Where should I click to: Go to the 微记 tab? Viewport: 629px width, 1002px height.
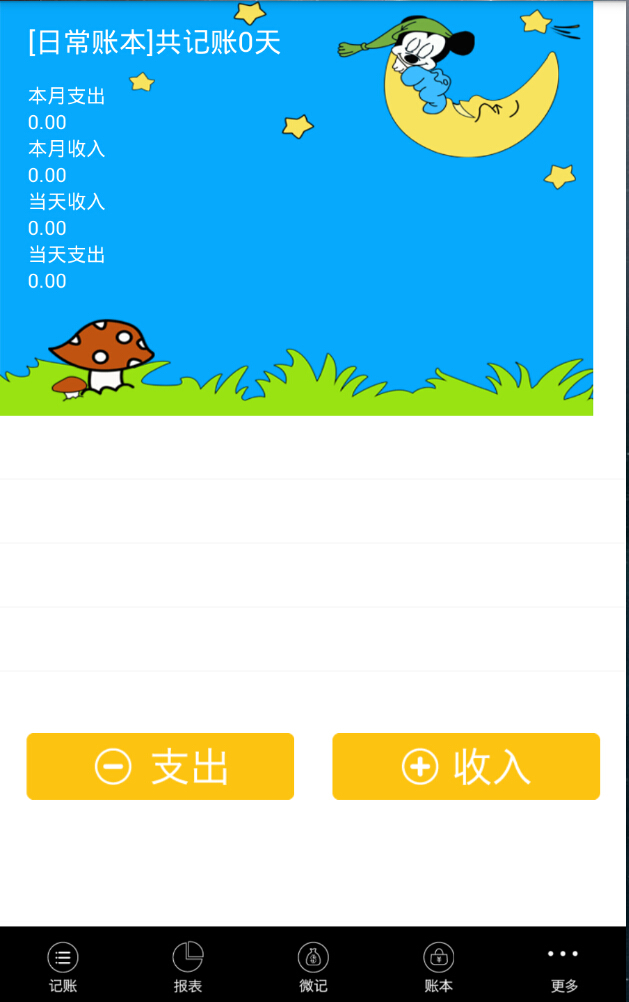pos(313,966)
